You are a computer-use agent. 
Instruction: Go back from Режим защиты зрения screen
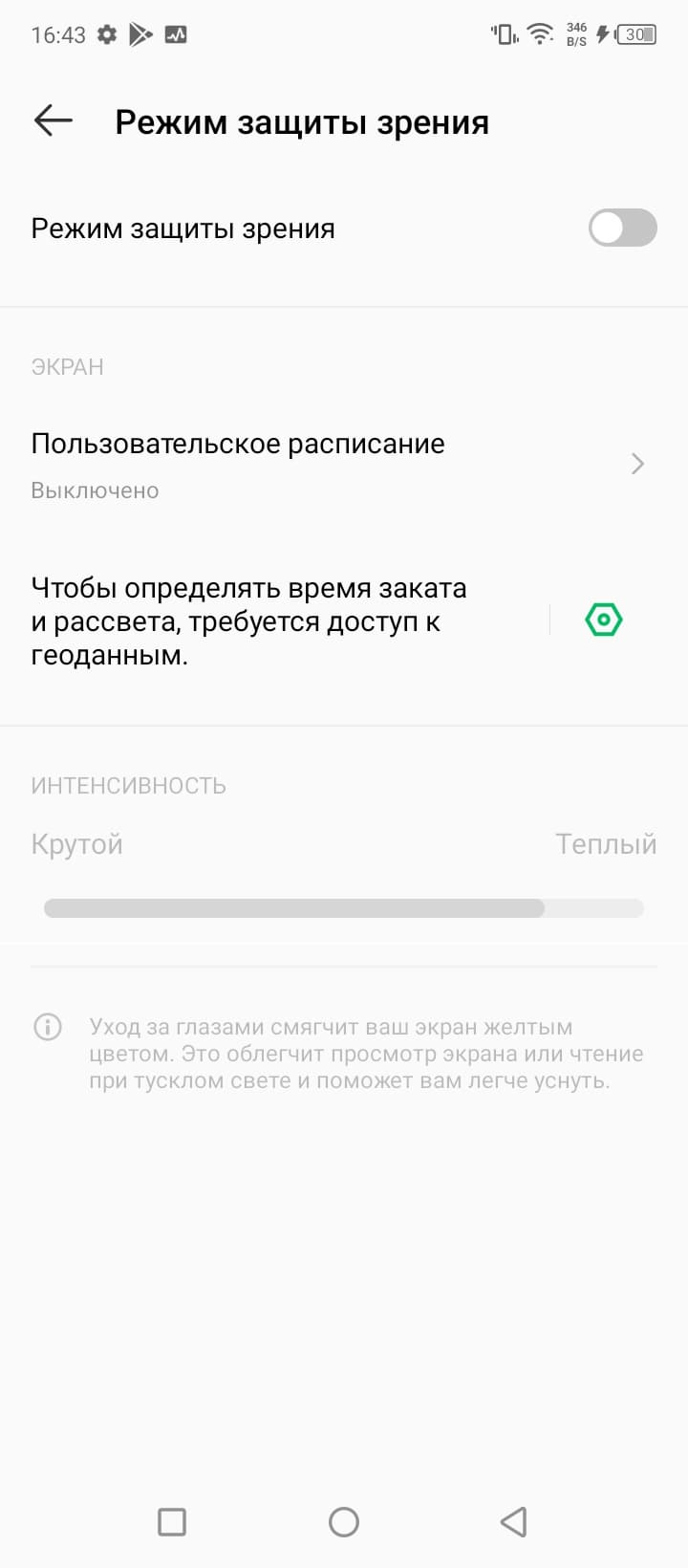click(54, 120)
